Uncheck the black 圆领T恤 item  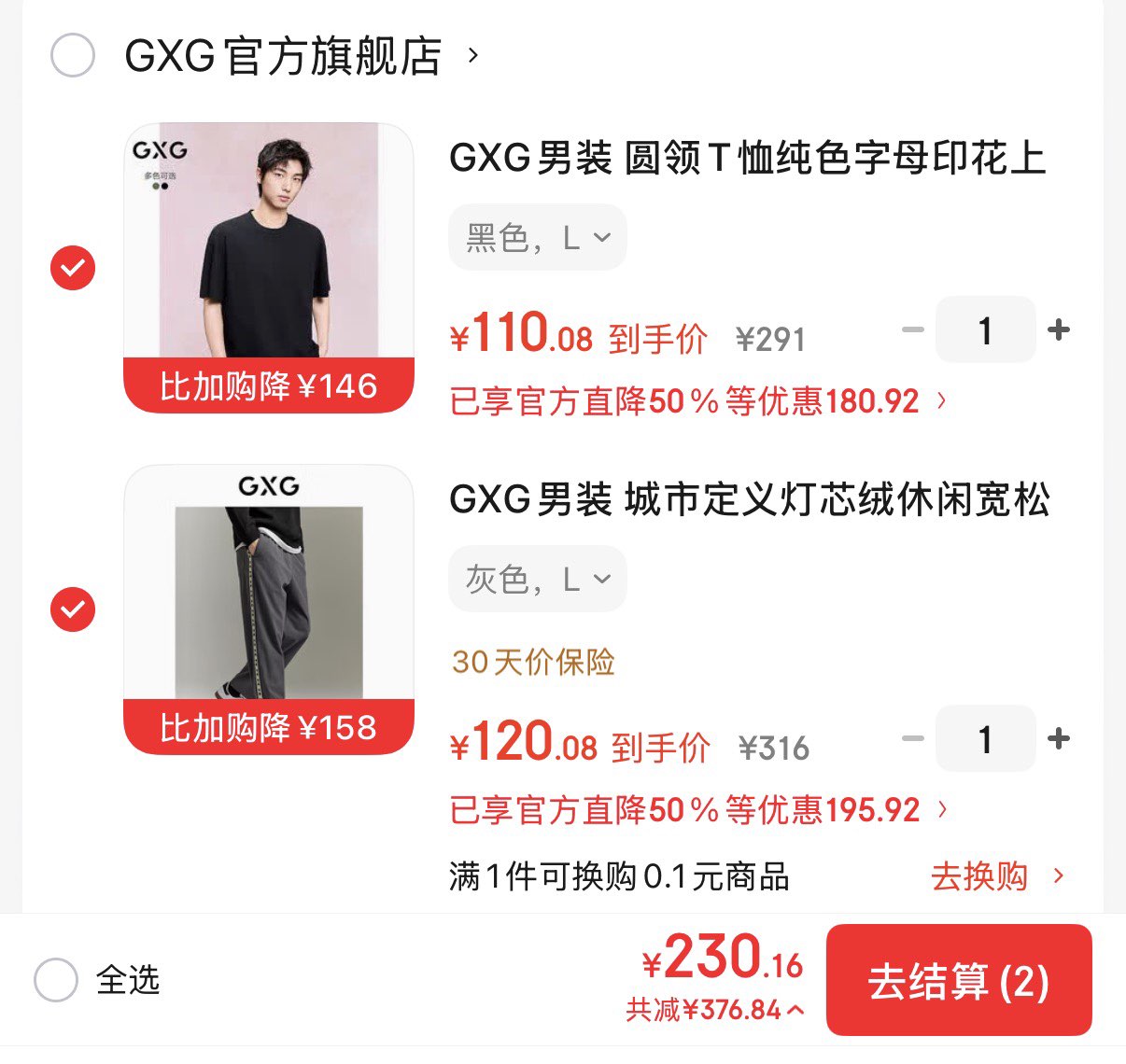coord(72,268)
